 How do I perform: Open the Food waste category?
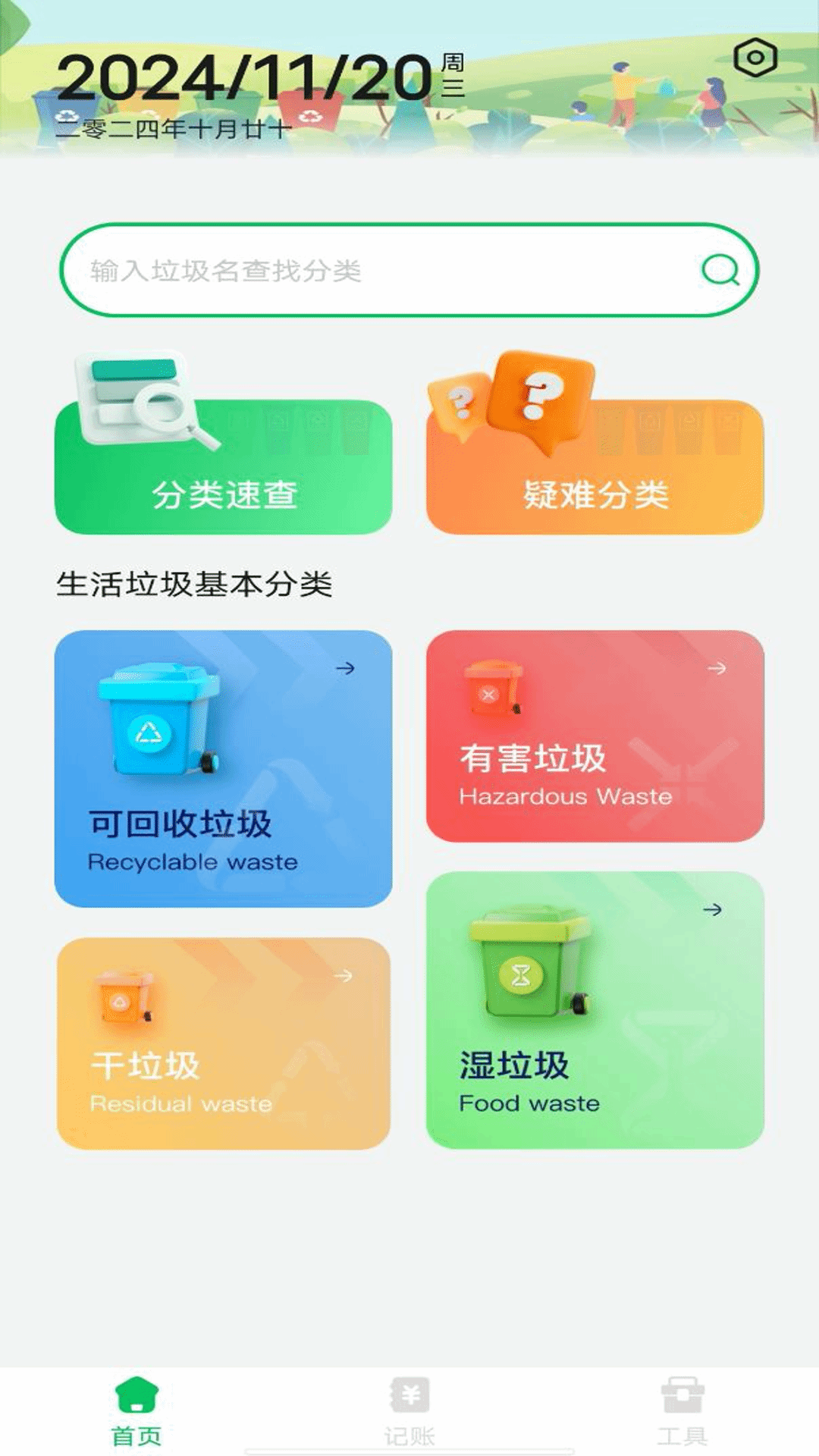(595, 1009)
